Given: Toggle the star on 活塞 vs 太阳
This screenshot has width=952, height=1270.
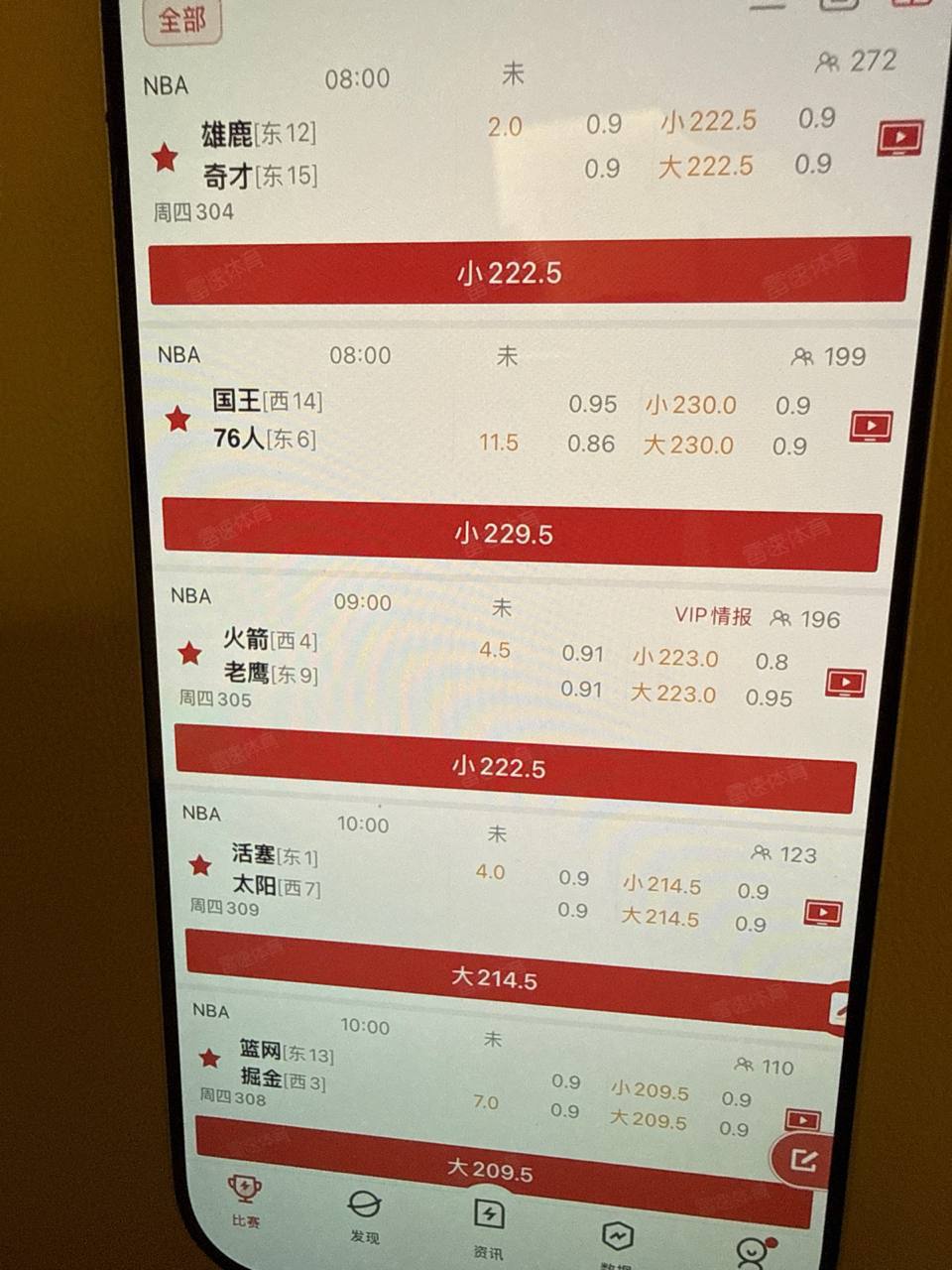Looking at the screenshot, I should coord(200,865).
